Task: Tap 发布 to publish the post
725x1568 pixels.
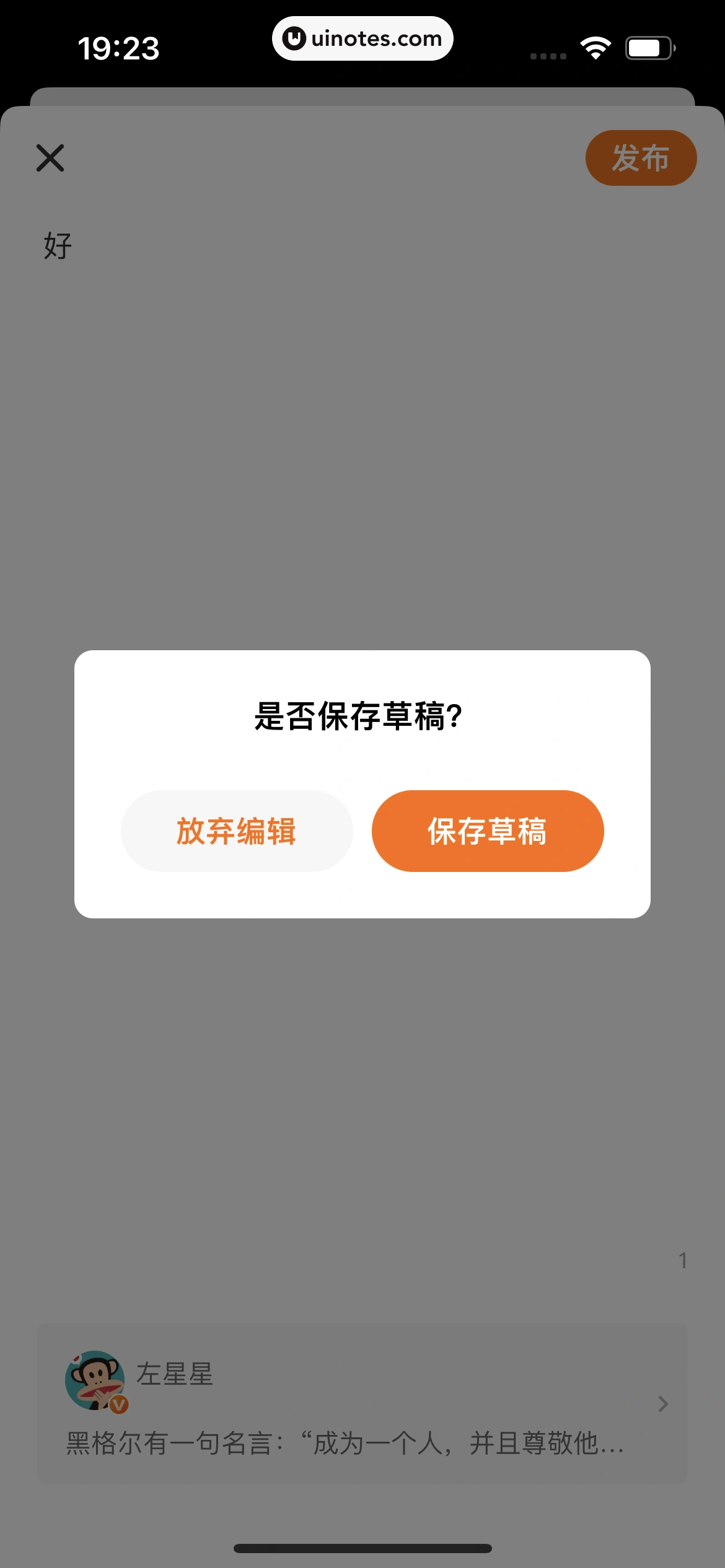Action: [641, 157]
